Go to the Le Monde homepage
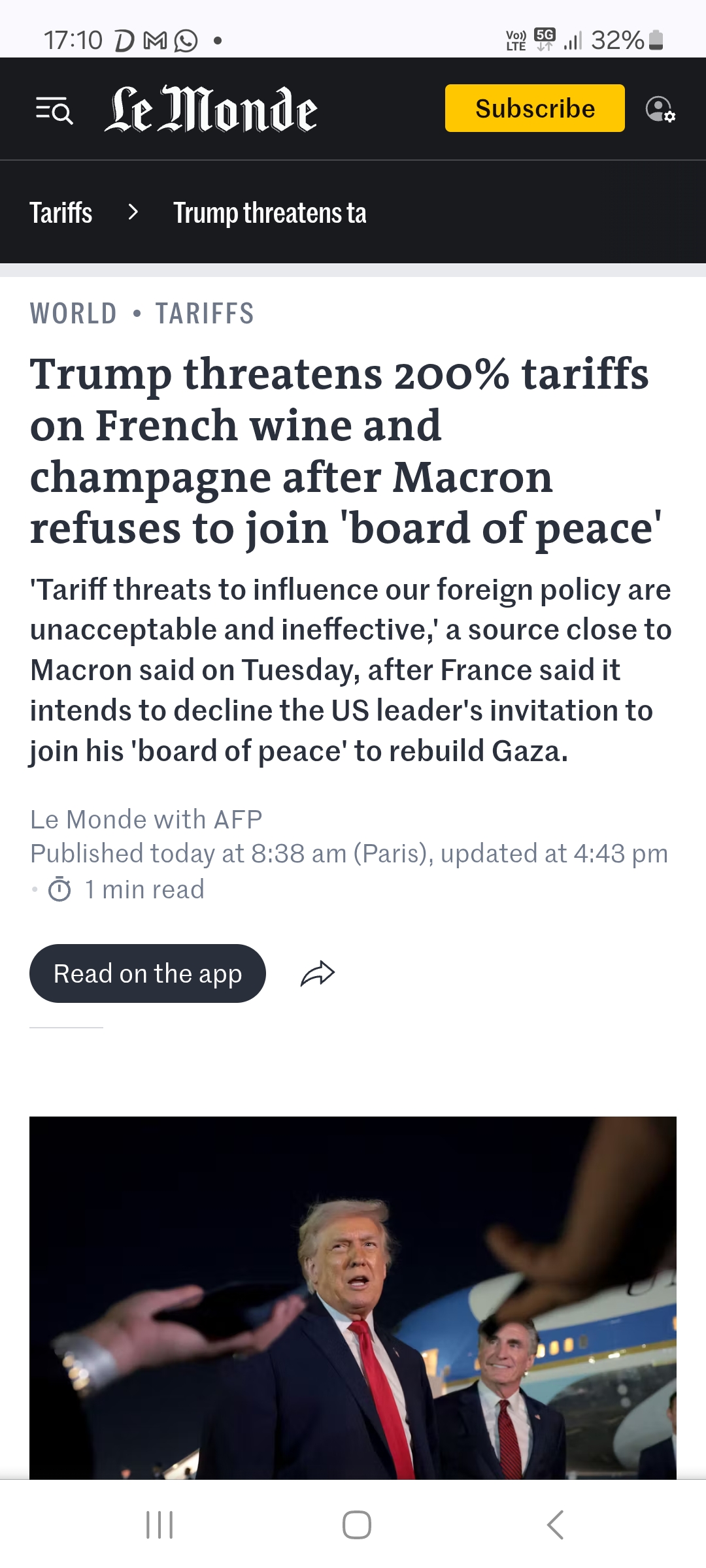 210,110
